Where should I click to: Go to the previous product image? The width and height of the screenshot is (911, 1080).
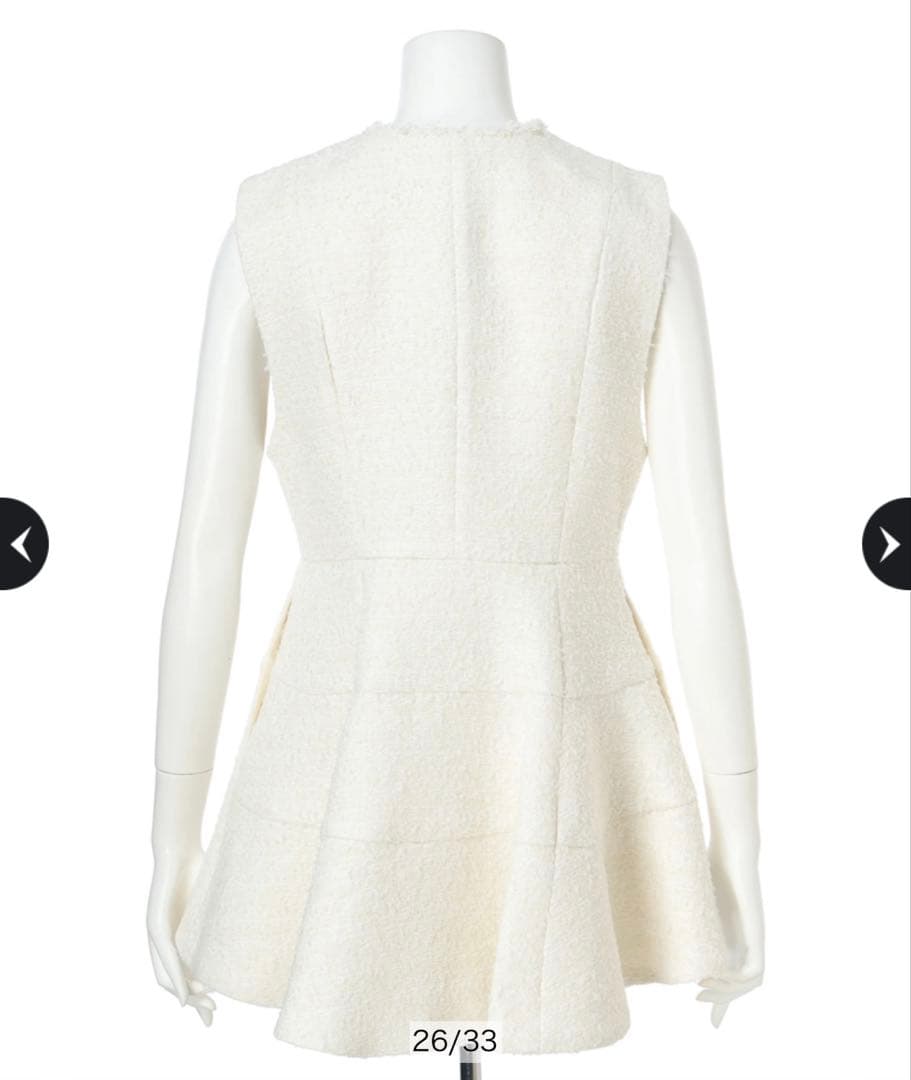(x=22, y=544)
